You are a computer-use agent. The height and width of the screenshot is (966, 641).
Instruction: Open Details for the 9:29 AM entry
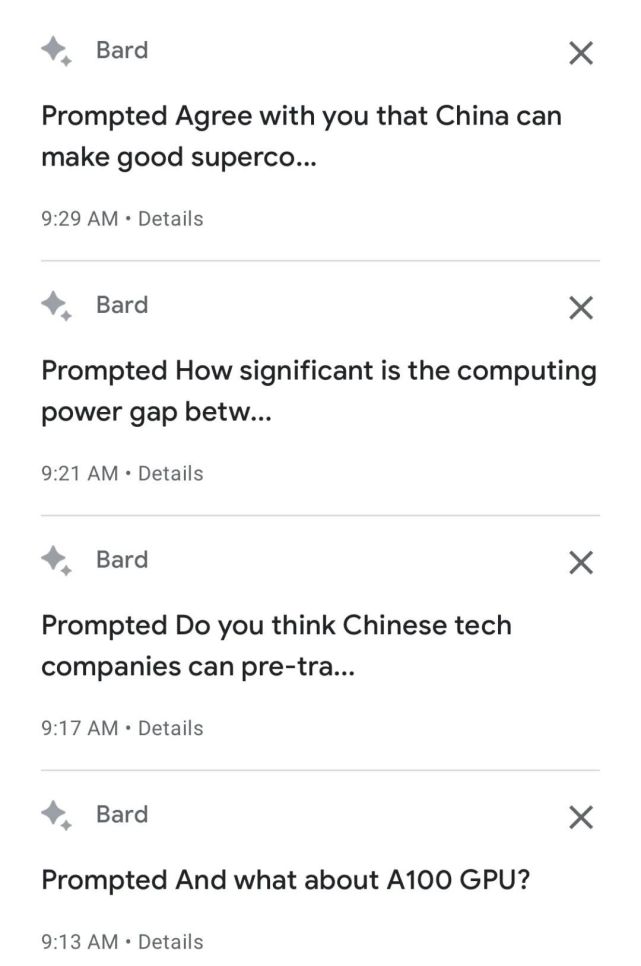(170, 218)
